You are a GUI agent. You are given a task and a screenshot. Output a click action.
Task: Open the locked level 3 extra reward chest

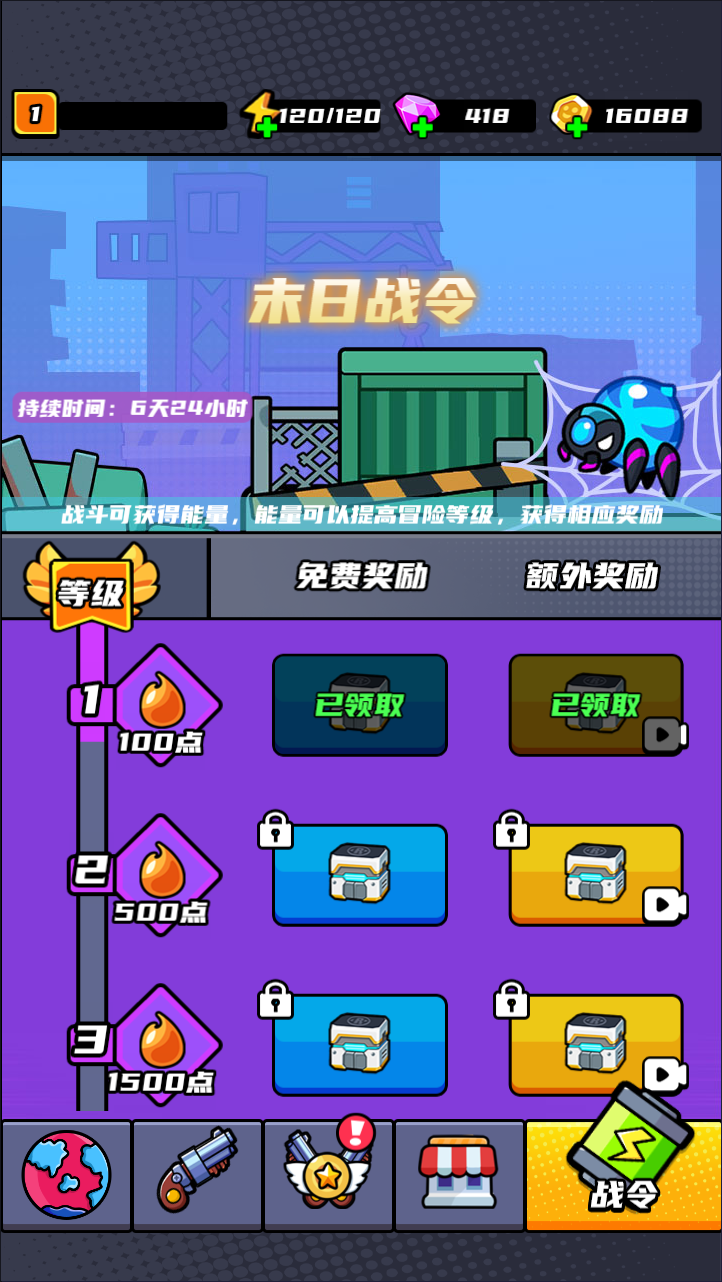(596, 1044)
